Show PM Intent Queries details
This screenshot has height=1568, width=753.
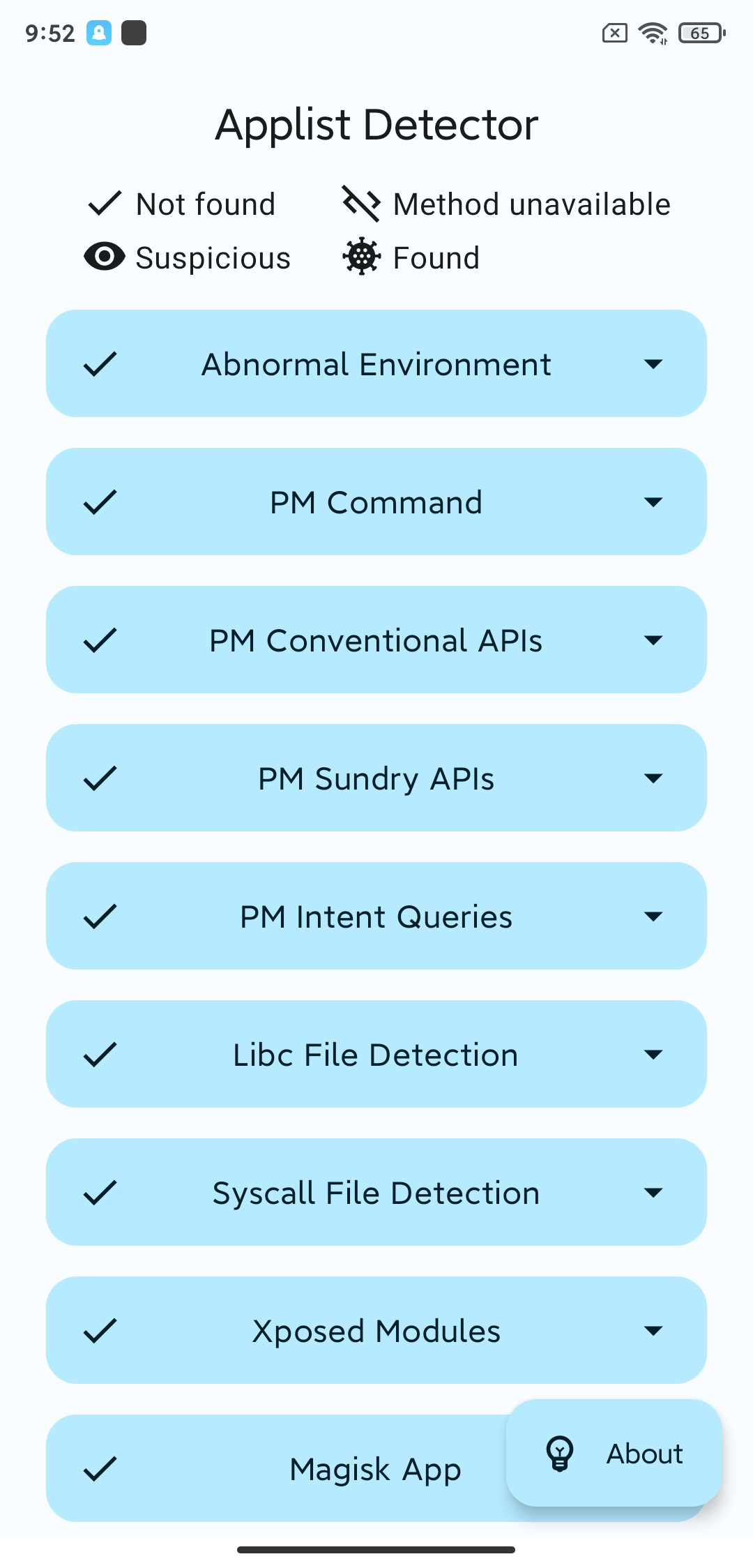point(376,916)
